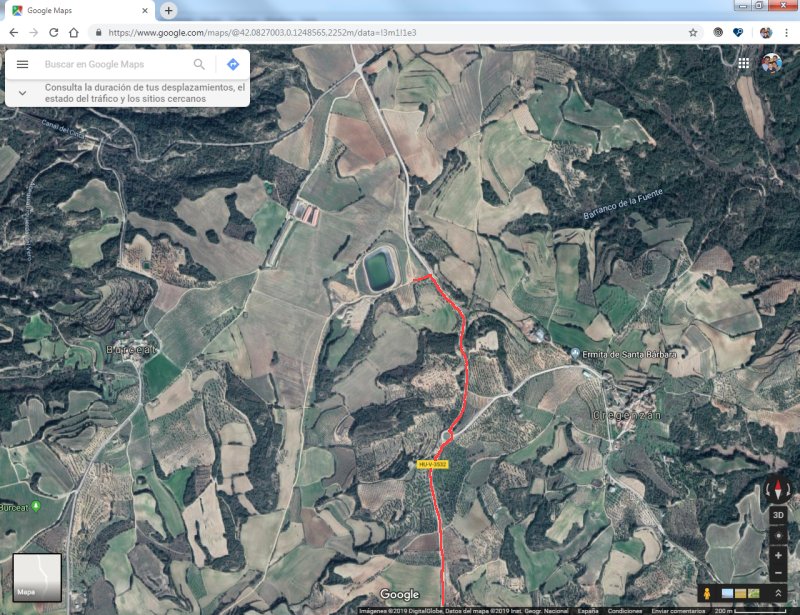
Task: Zoom out with the minus button
Action: tap(778, 573)
